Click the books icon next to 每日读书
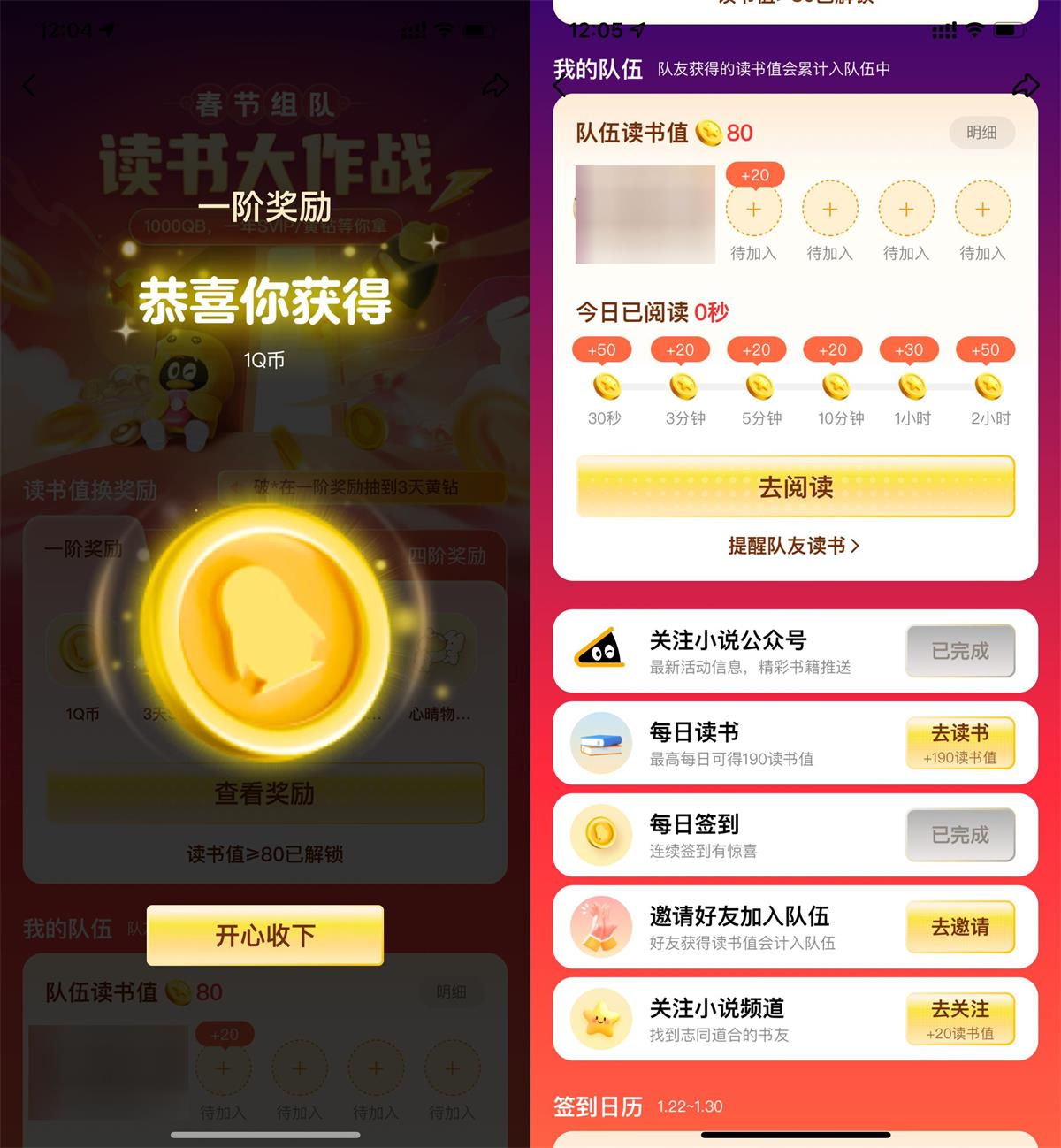The image size is (1061, 1148). (x=601, y=743)
